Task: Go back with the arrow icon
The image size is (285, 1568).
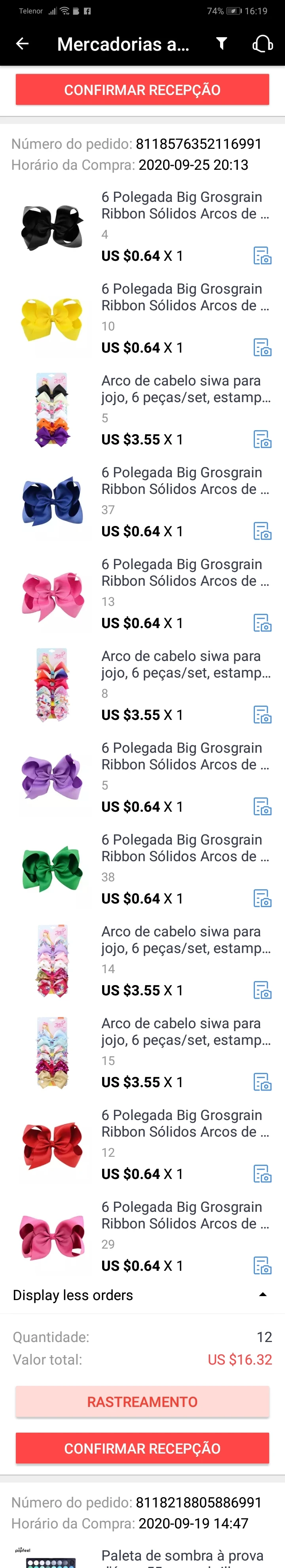Action: [x=23, y=44]
